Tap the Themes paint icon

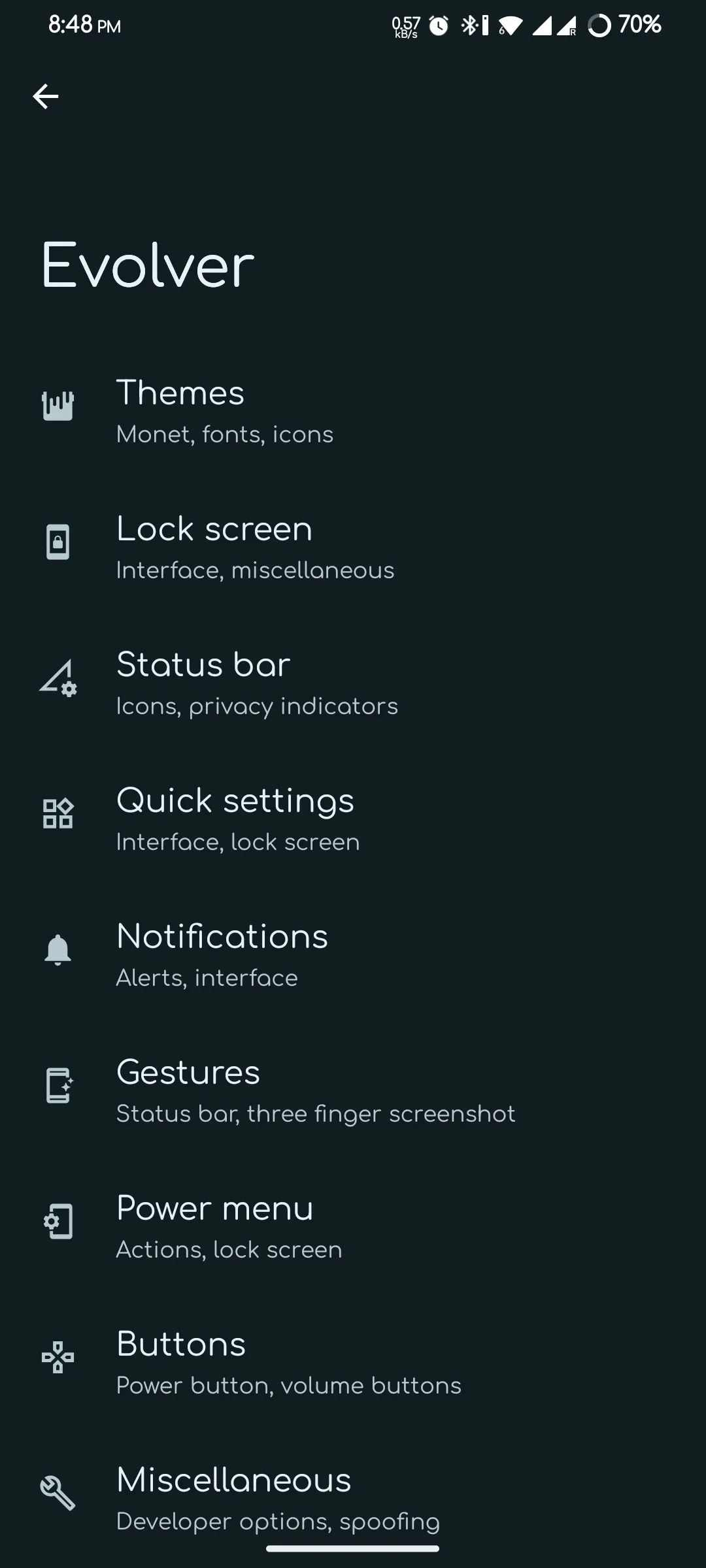click(58, 405)
